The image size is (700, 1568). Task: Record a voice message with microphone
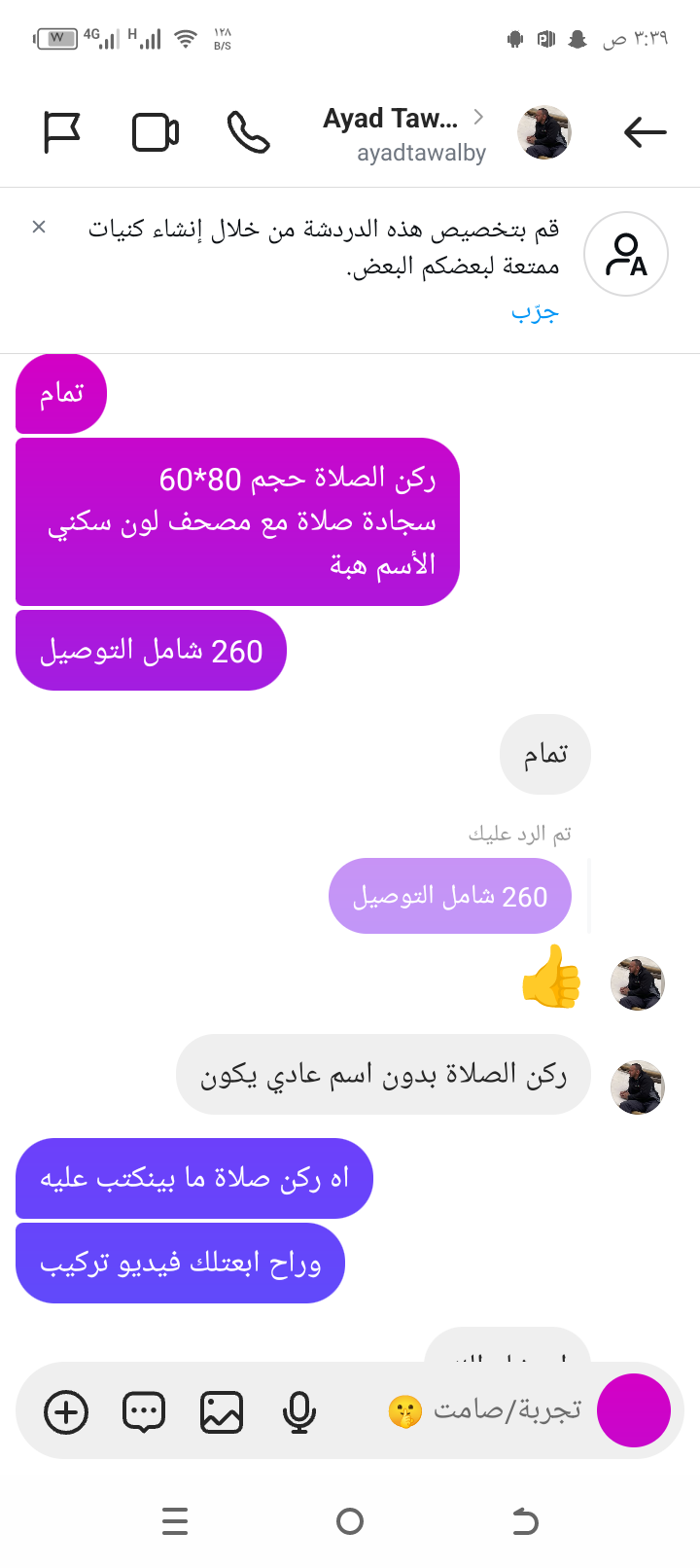coord(299,1412)
